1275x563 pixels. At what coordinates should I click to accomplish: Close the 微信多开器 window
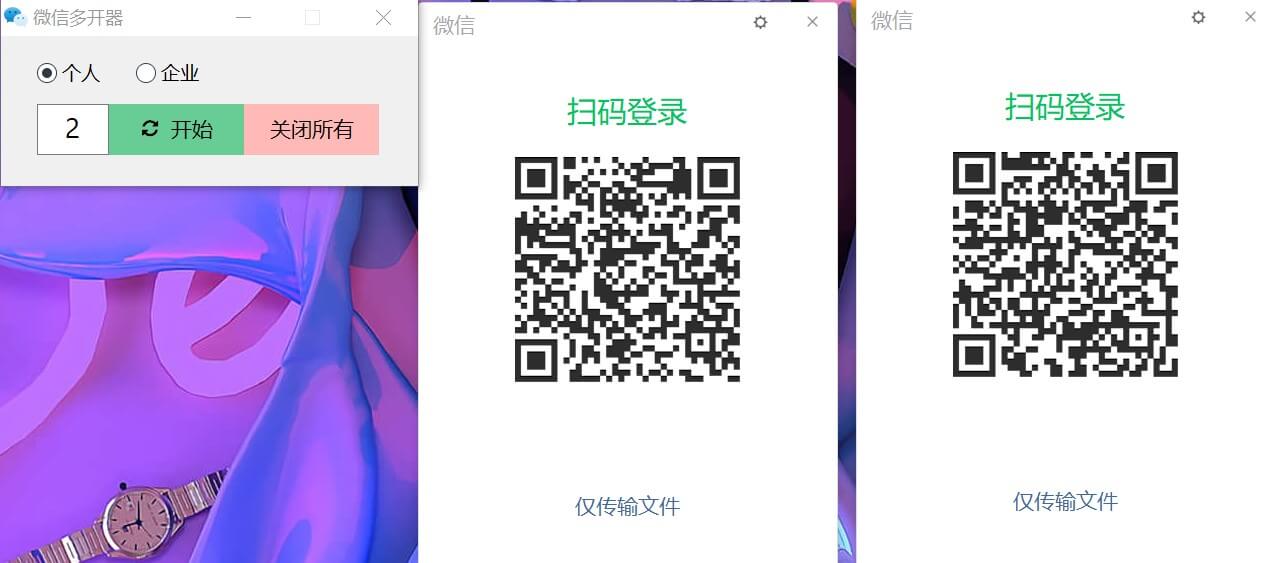(383, 18)
